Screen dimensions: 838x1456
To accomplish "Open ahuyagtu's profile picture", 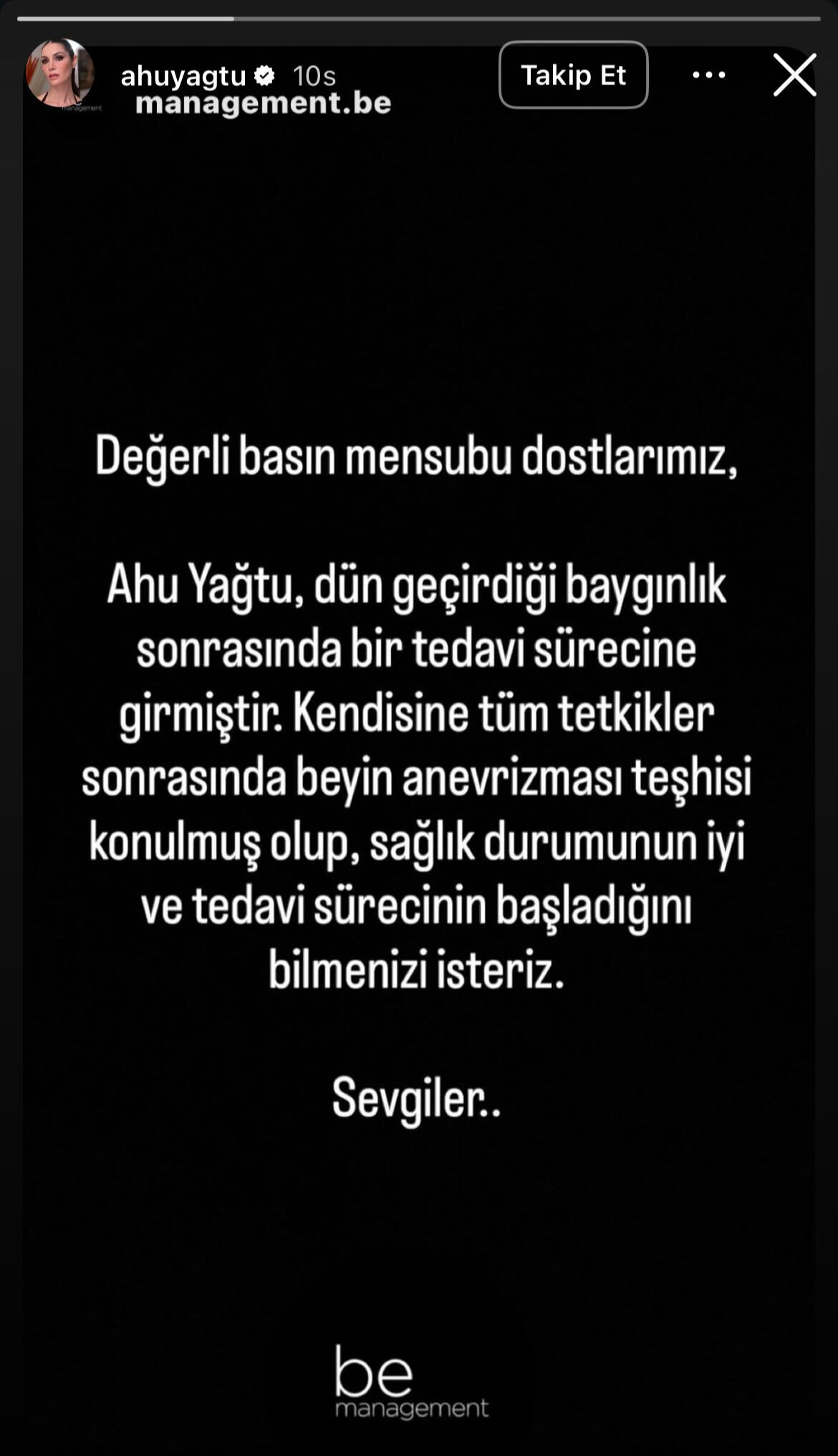I will [x=59, y=74].
